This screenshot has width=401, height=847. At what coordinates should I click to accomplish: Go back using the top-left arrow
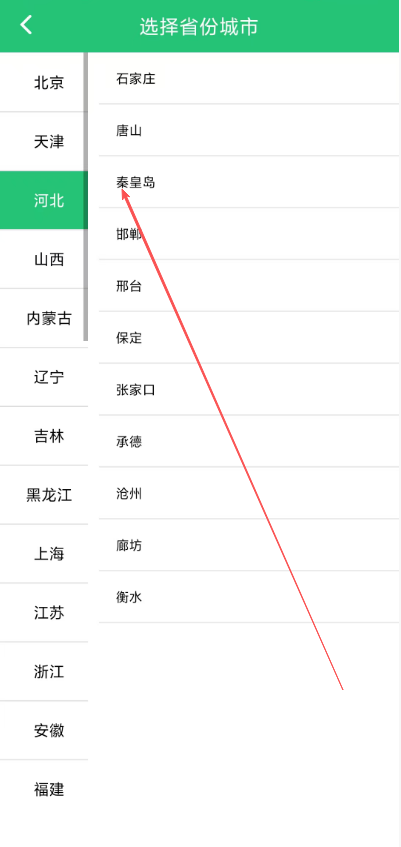(26, 25)
